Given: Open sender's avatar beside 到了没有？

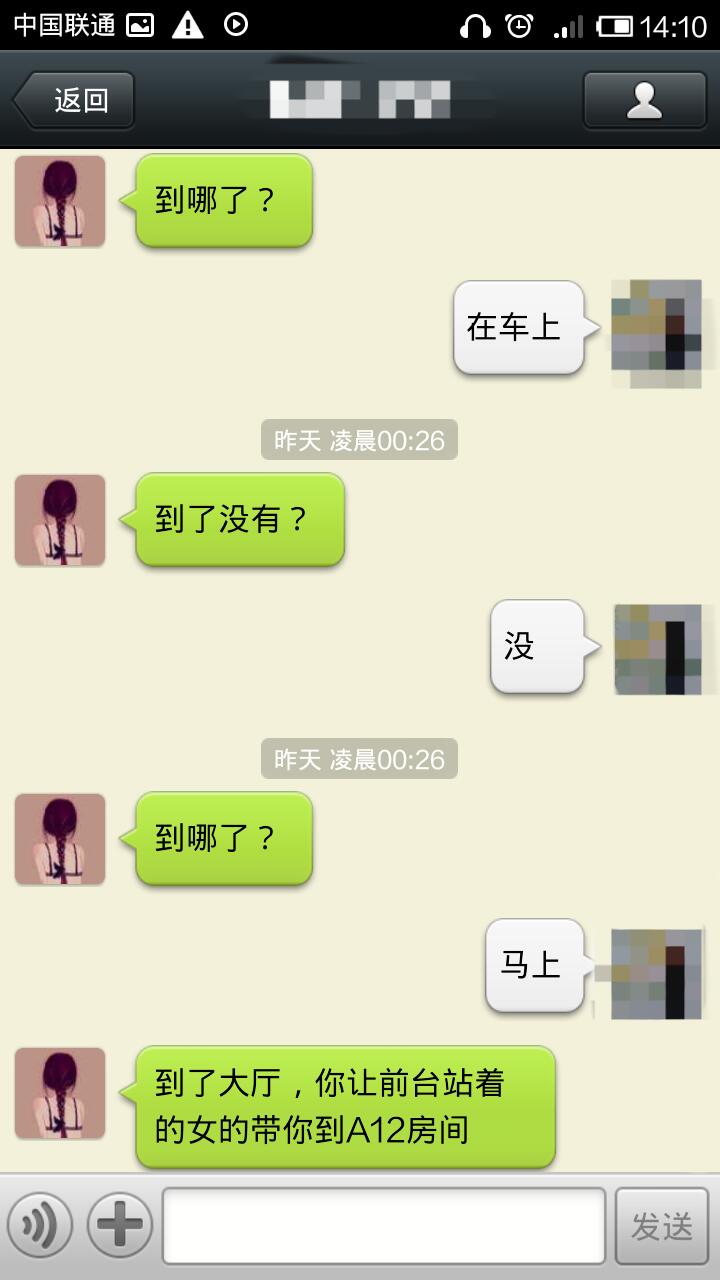Looking at the screenshot, I should (x=60, y=520).
